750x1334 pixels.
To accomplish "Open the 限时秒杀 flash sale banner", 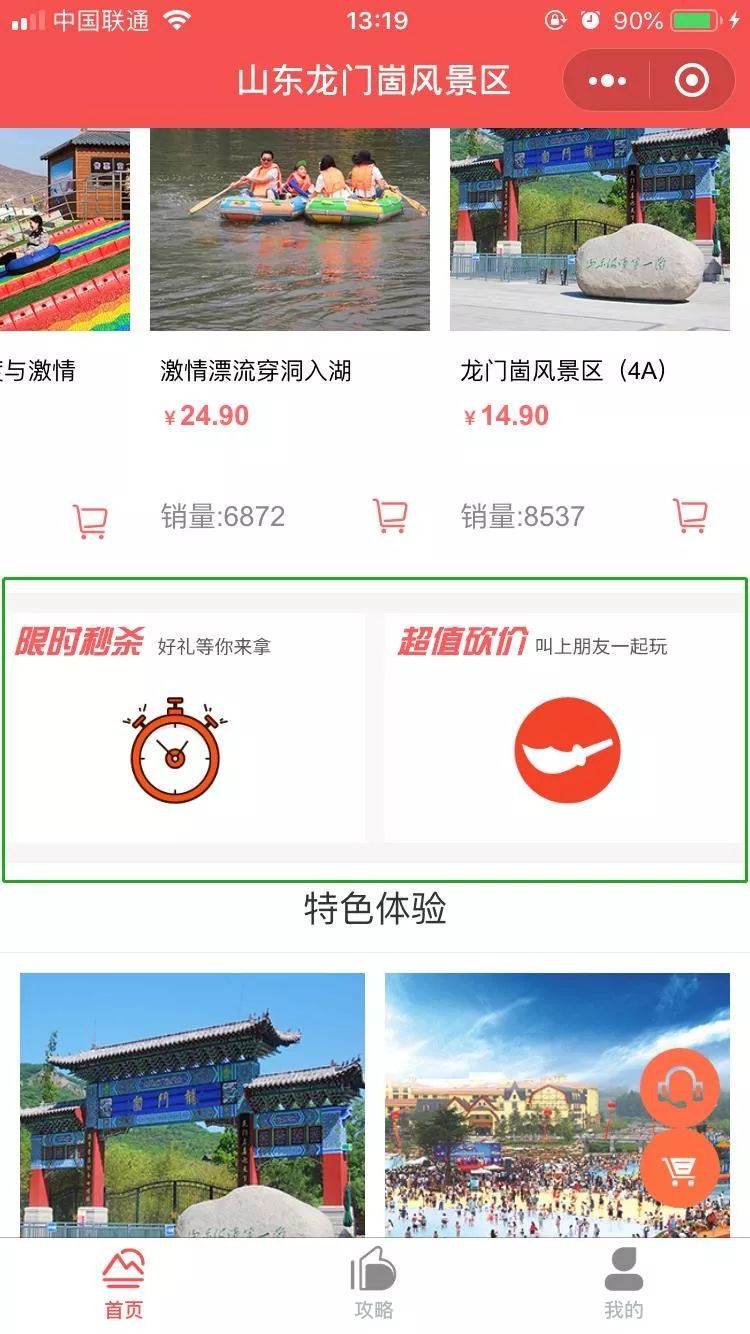I will tap(188, 728).
